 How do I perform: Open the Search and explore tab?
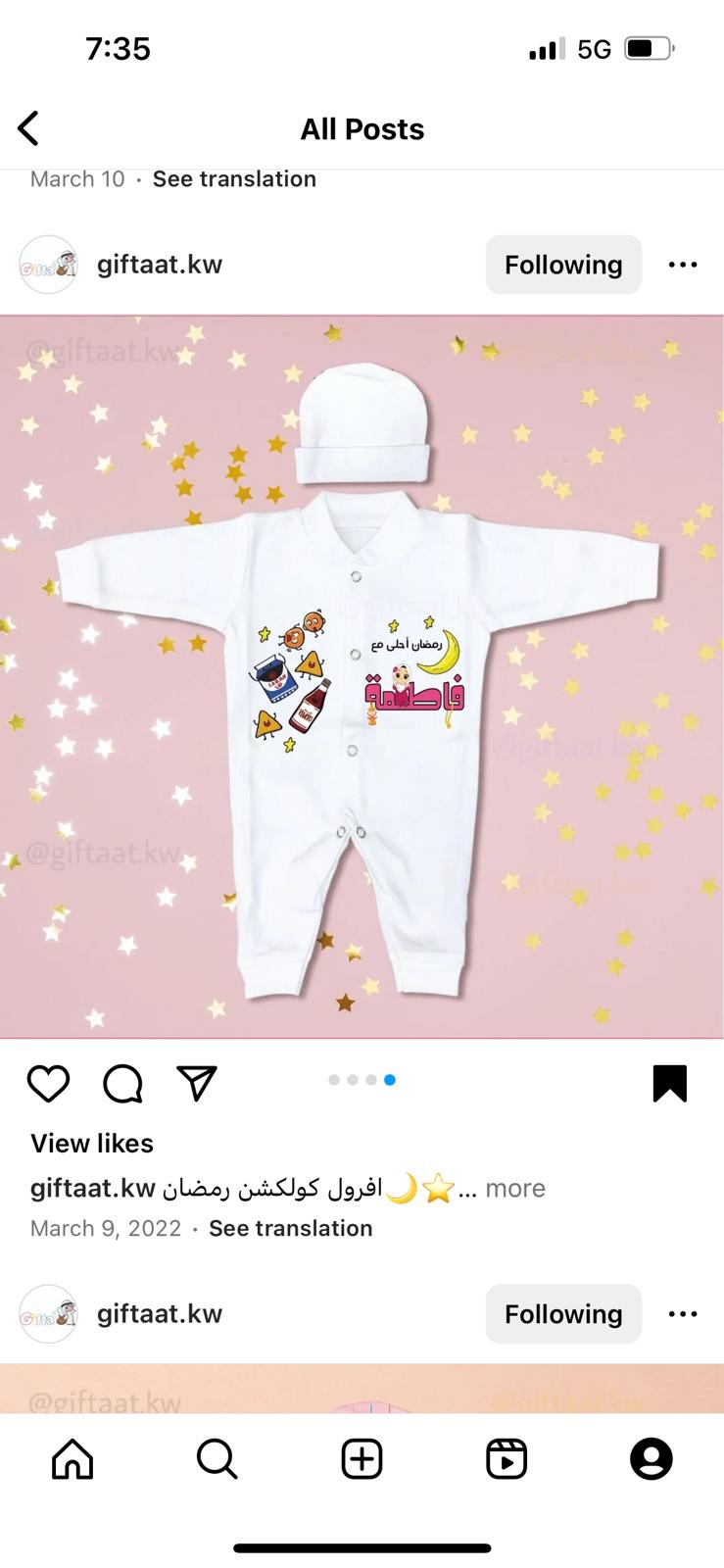click(x=217, y=1459)
